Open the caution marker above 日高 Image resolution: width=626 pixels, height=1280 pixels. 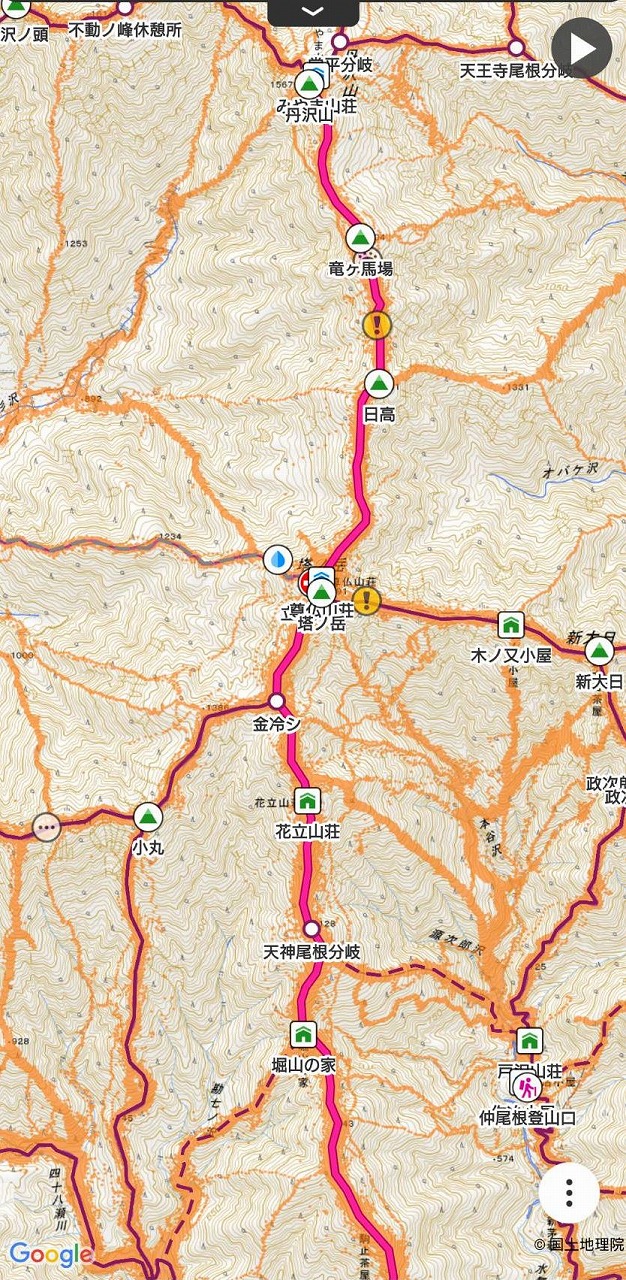click(x=376, y=324)
